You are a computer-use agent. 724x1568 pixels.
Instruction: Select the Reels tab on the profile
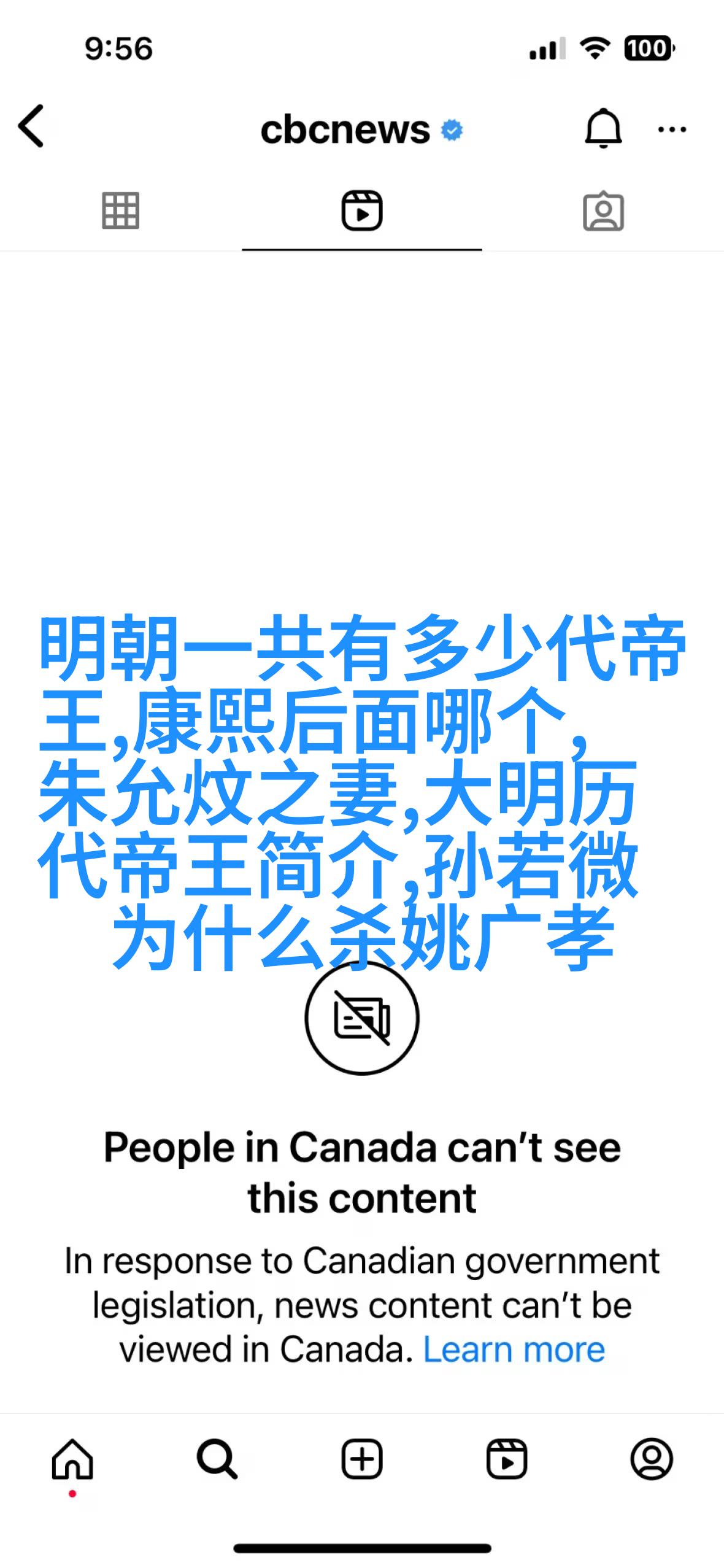362,211
